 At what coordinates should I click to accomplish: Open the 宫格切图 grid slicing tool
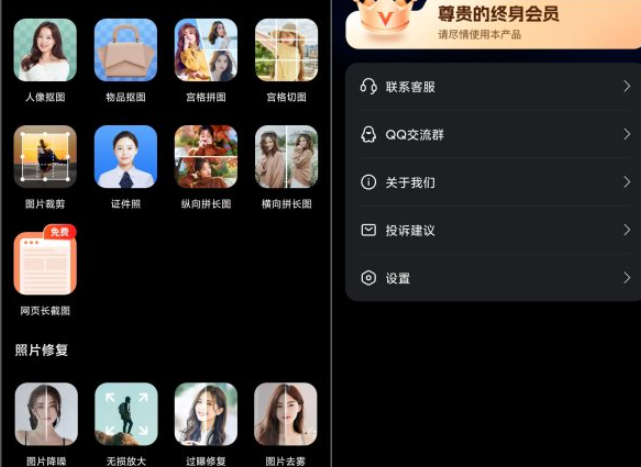286,50
